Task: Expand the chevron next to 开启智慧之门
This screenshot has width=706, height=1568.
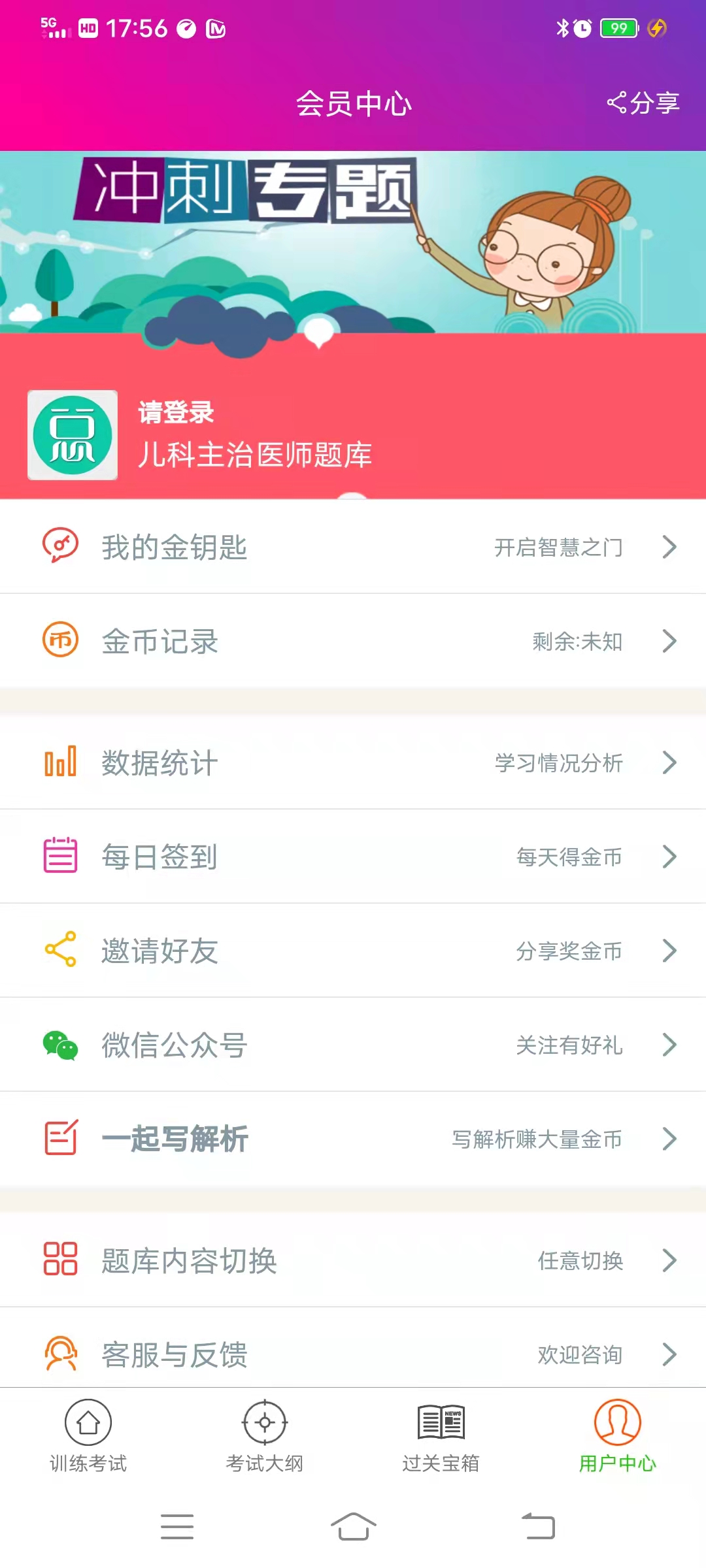Action: [669, 547]
